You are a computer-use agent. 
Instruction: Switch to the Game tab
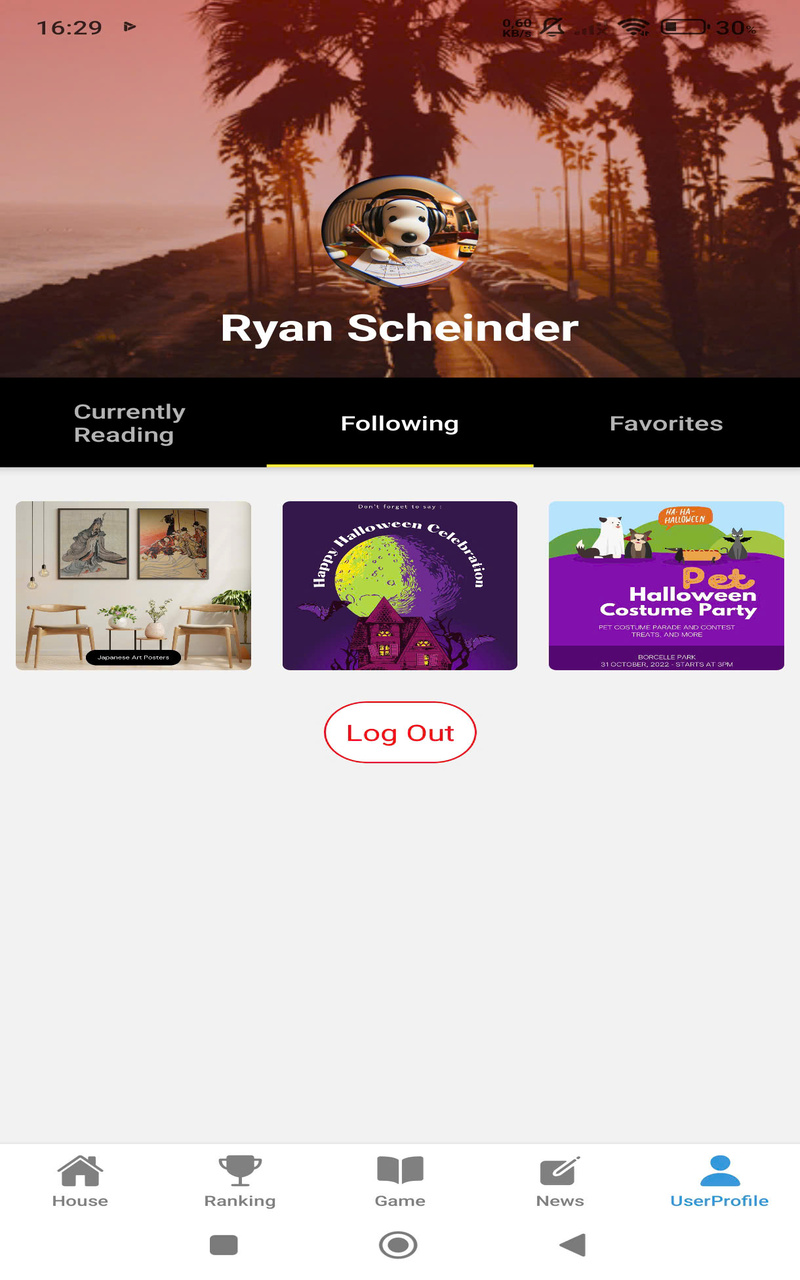tap(400, 1181)
